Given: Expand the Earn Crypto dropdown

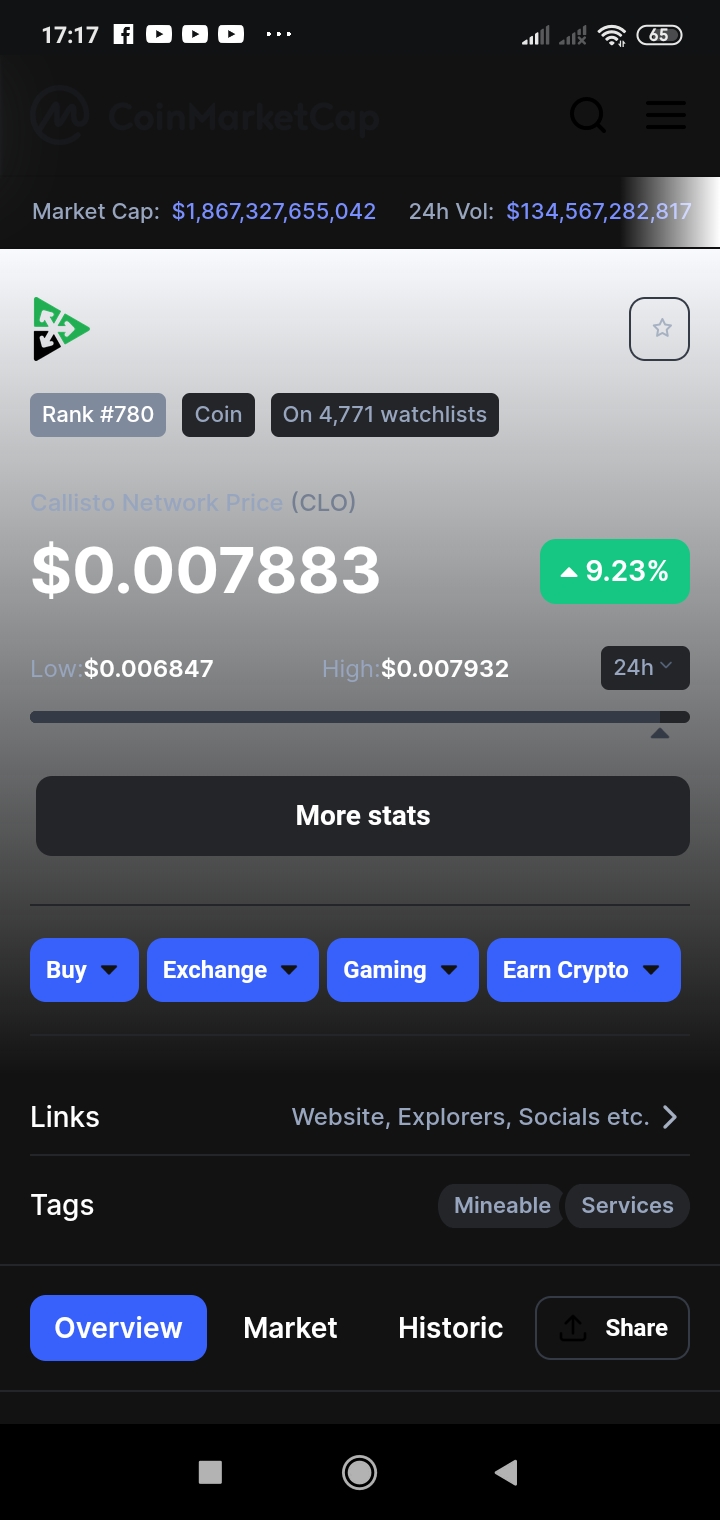Looking at the screenshot, I should point(584,970).
